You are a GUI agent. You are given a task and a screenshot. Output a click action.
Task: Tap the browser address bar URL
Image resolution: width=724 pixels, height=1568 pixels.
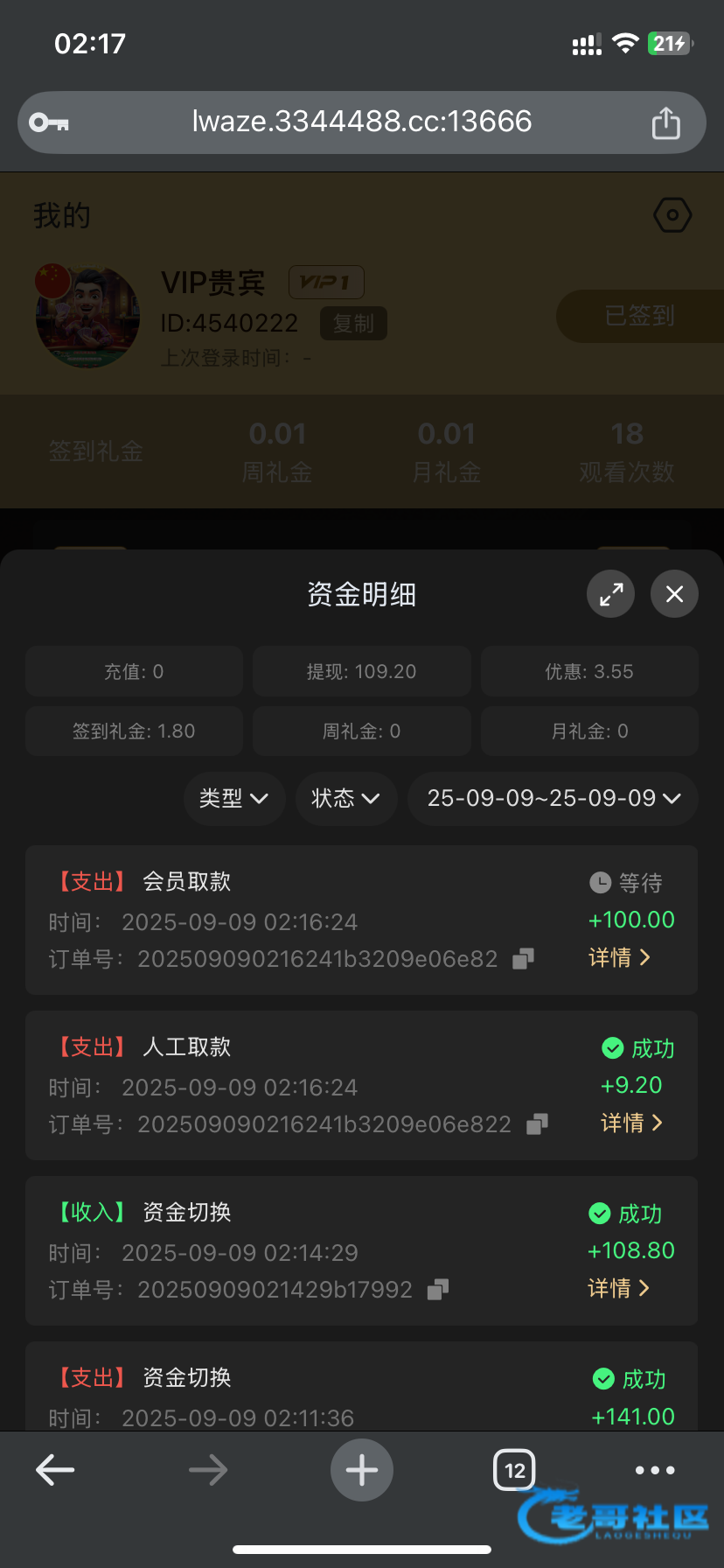[361, 122]
